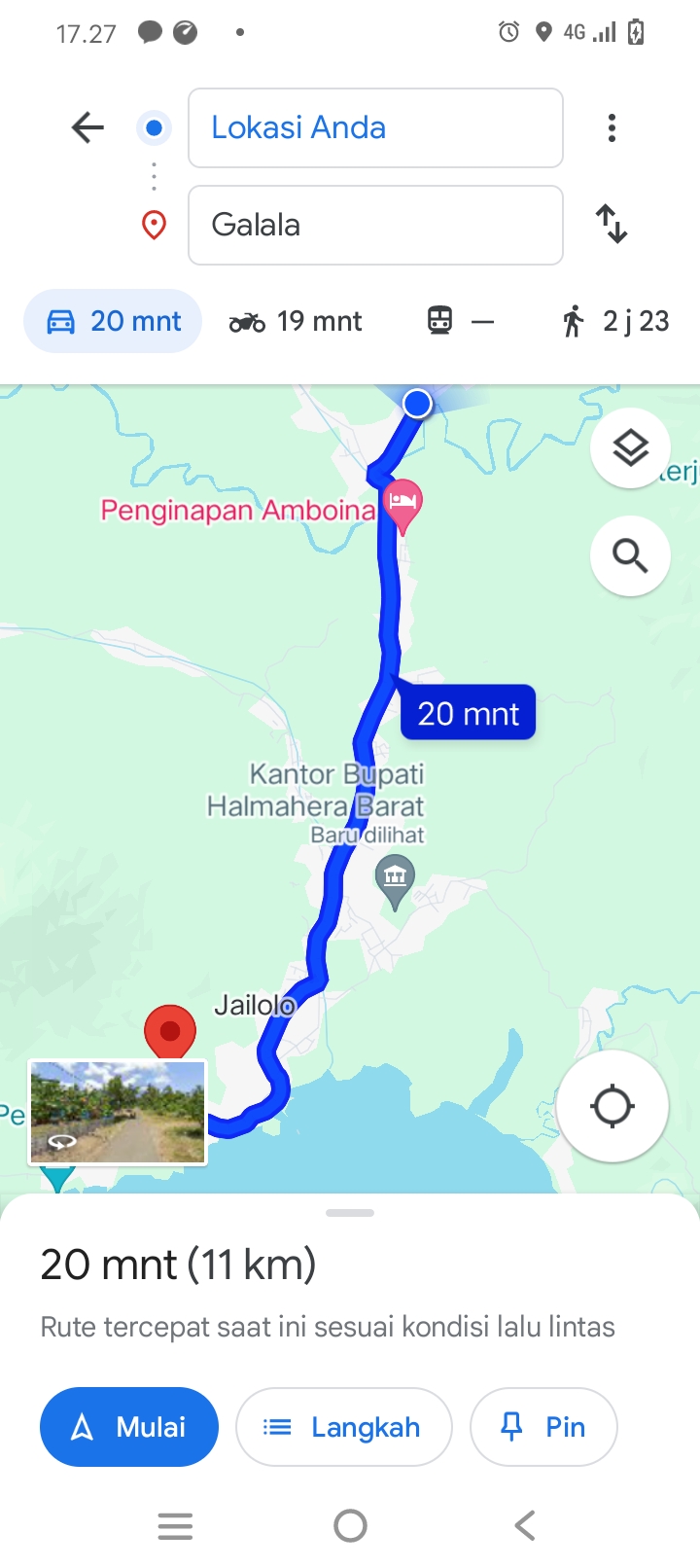Switch to motorcycle 19 mnt mode

(x=296, y=321)
